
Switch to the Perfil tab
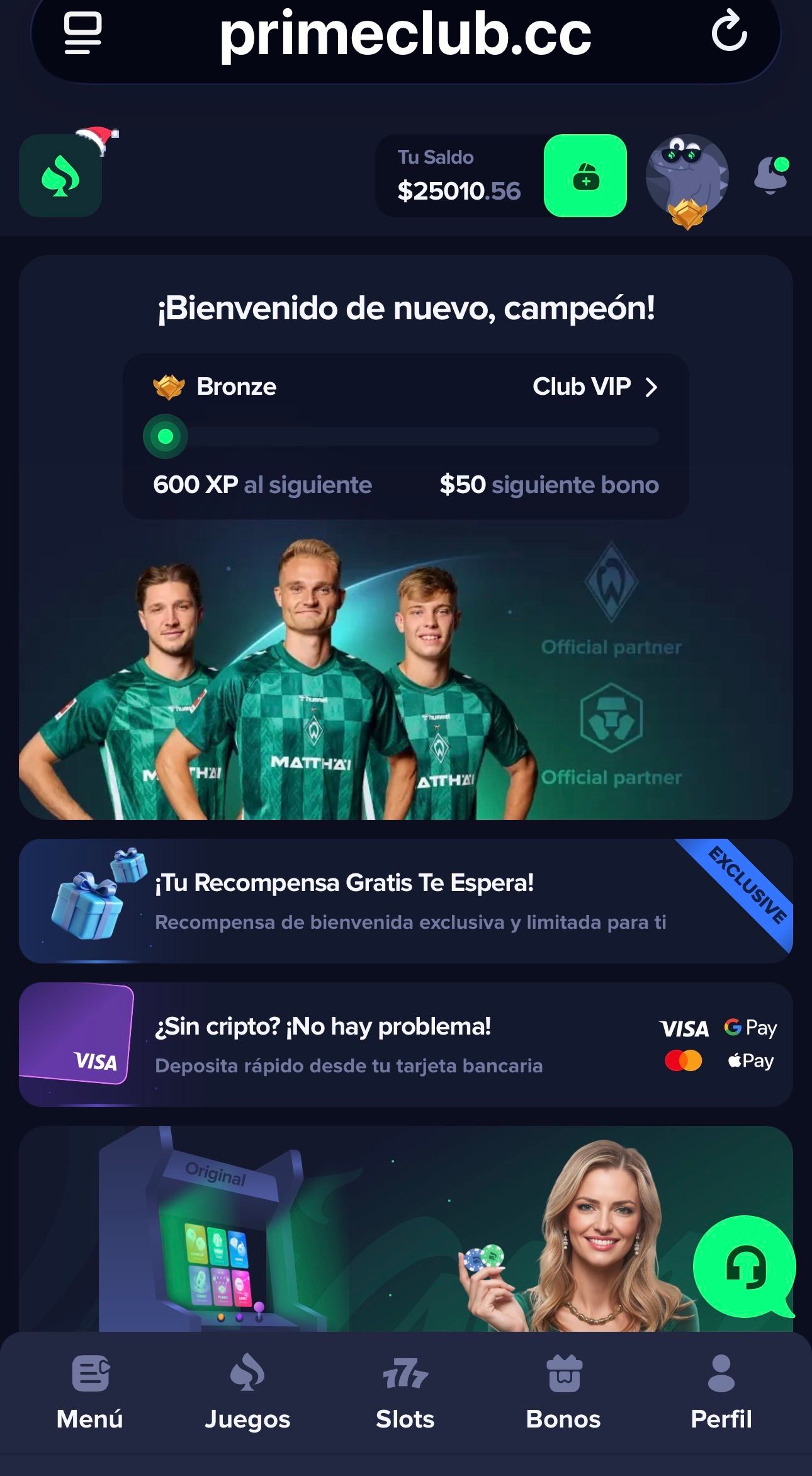721,1392
